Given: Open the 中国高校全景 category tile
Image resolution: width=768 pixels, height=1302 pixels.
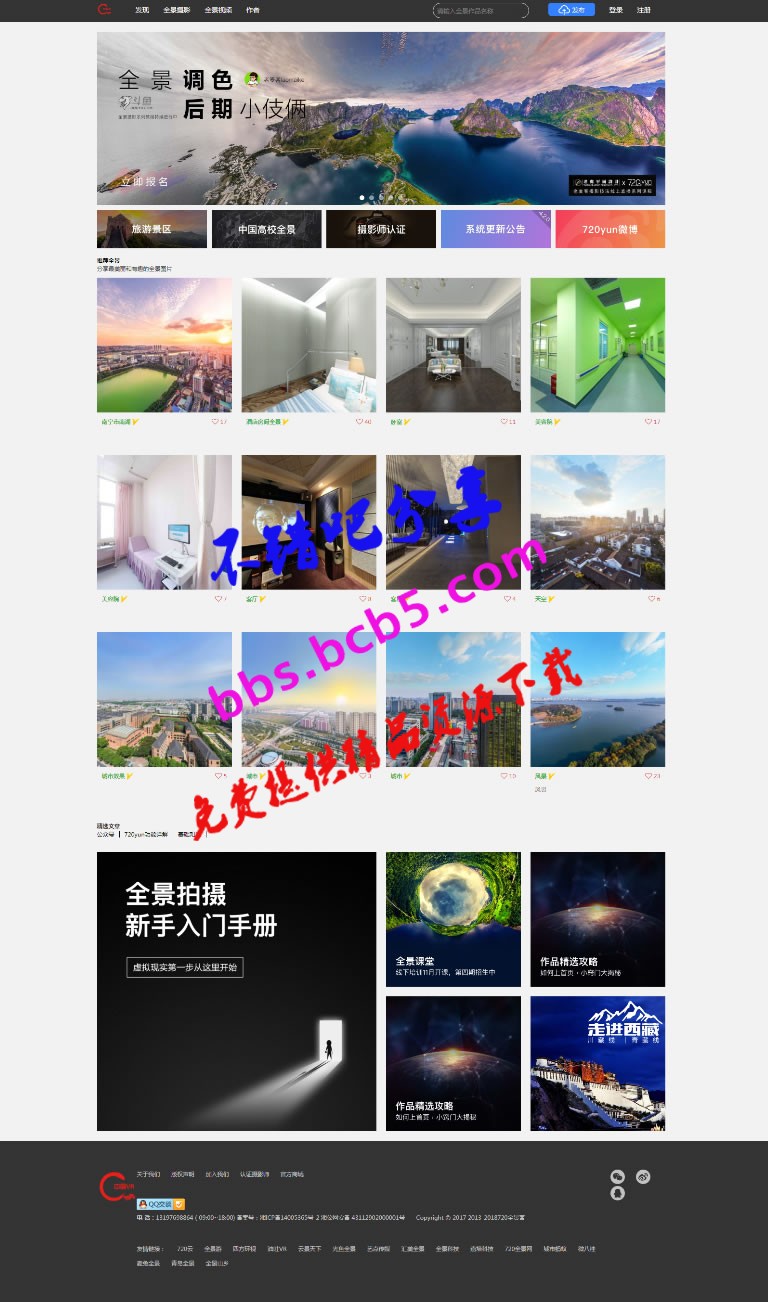Looking at the screenshot, I should coord(266,229).
